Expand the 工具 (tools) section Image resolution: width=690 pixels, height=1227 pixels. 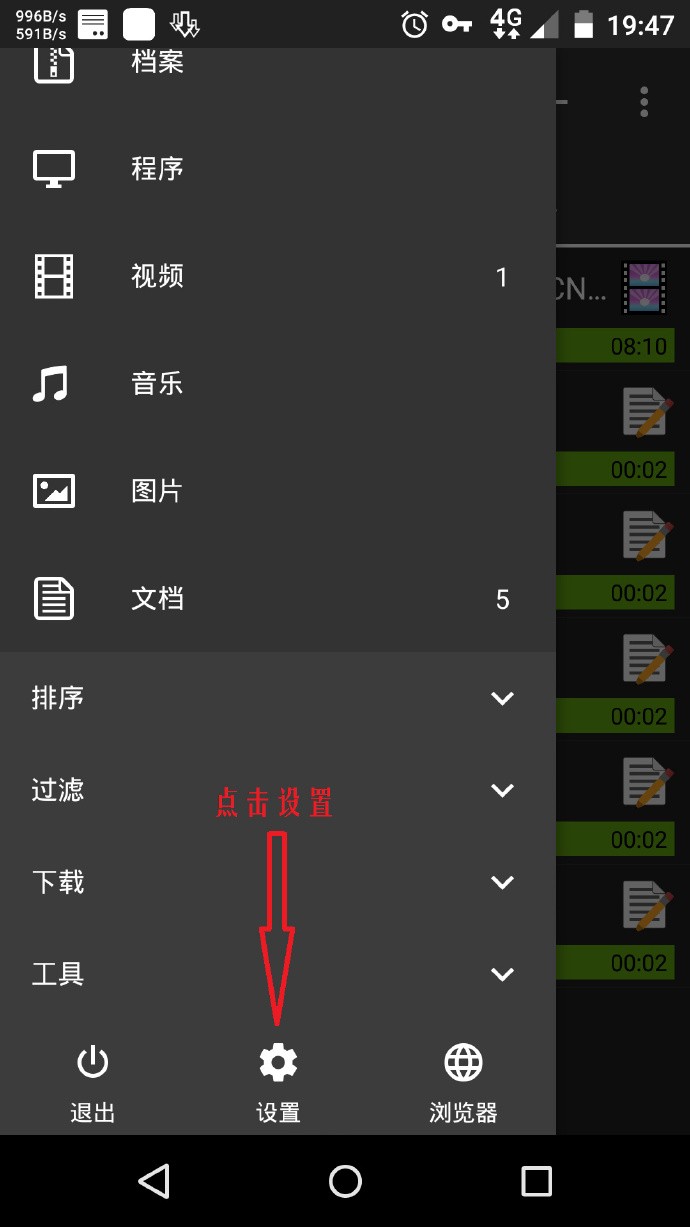(x=277, y=974)
